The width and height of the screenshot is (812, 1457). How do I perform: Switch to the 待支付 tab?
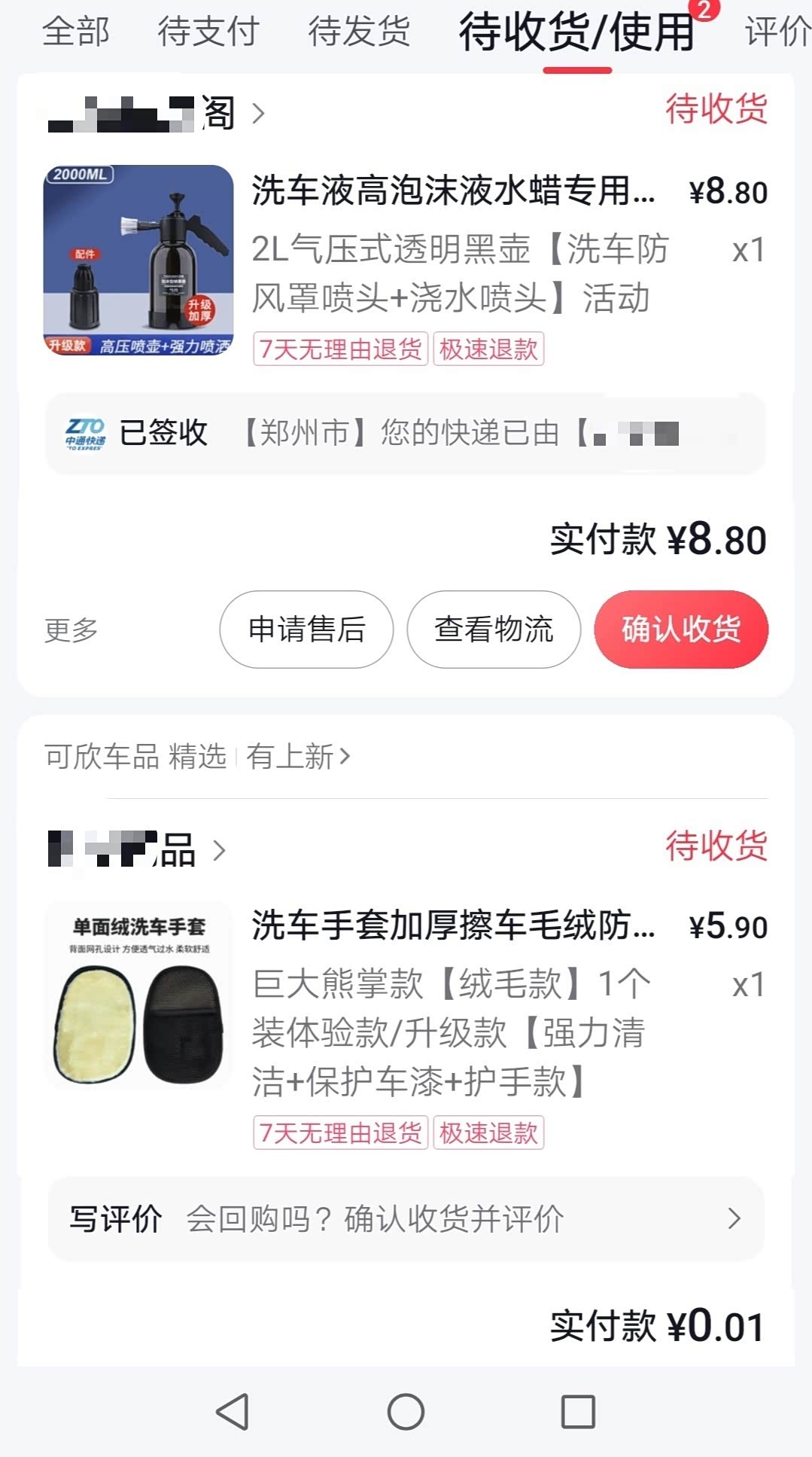click(208, 32)
